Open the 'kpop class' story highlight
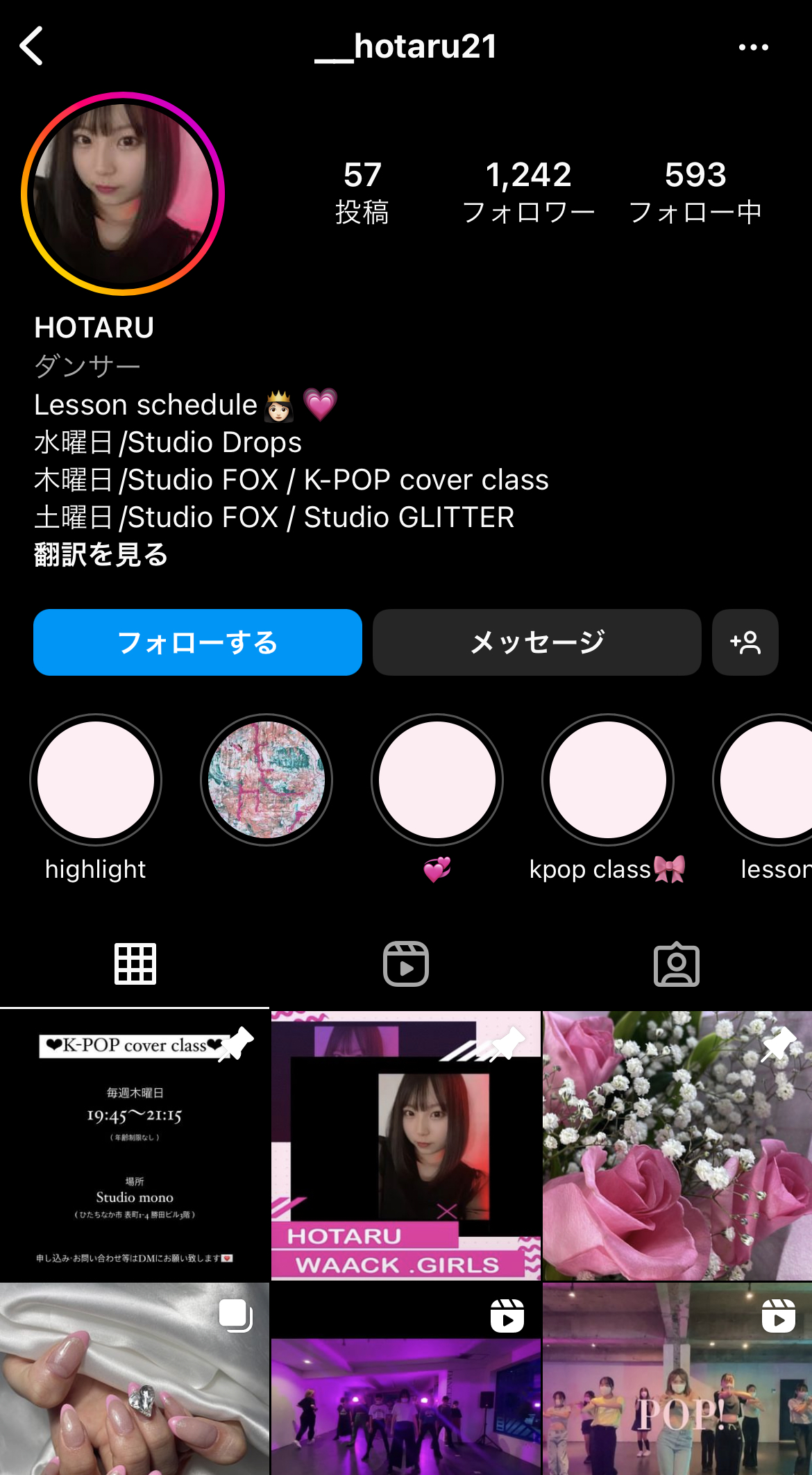The height and width of the screenshot is (1475, 812). coord(608,780)
